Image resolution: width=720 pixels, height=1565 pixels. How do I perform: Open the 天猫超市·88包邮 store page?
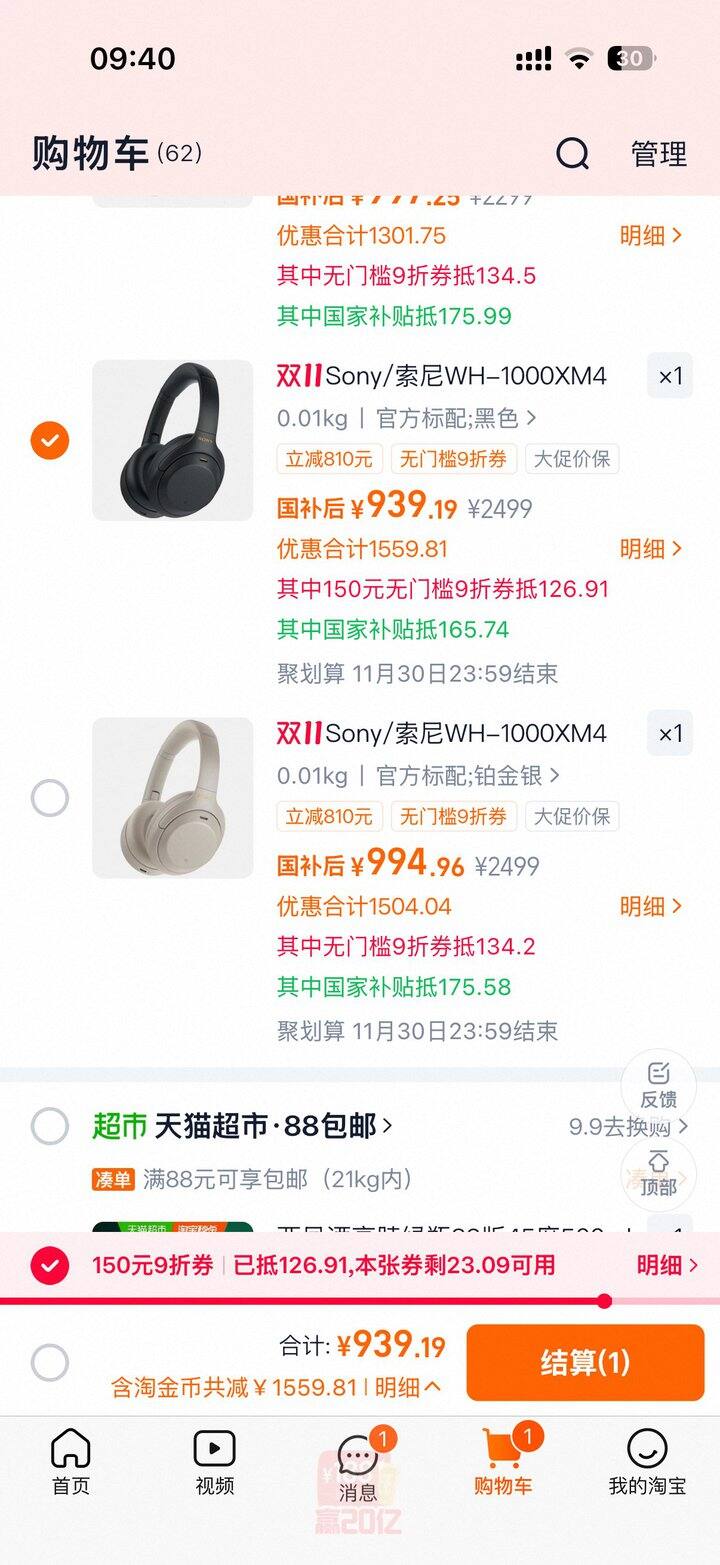click(270, 1126)
